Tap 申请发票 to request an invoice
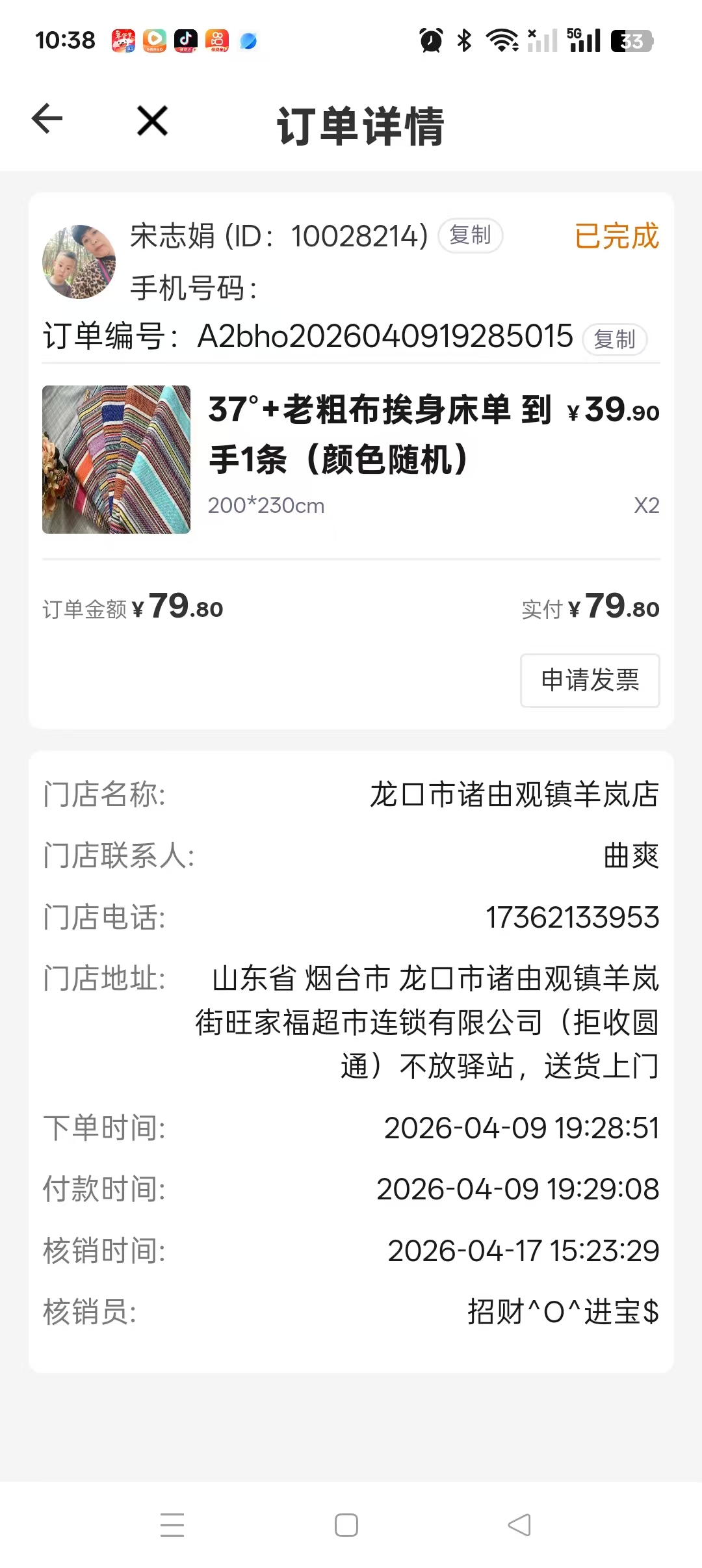The image size is (702, 1568). click(590, 680)
